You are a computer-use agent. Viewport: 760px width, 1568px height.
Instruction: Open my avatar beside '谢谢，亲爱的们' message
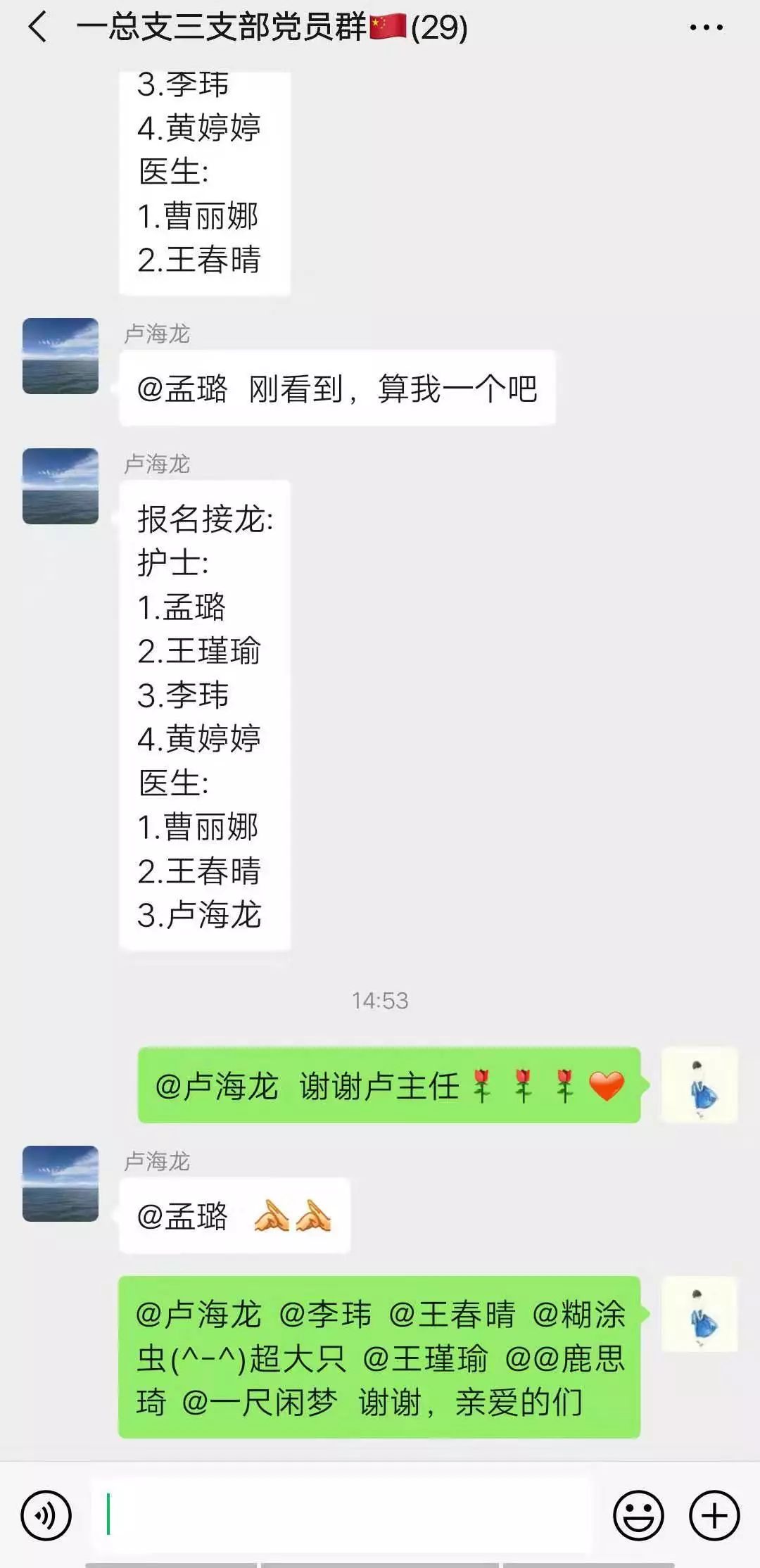pyautogui.click(x=699, y=1314)
